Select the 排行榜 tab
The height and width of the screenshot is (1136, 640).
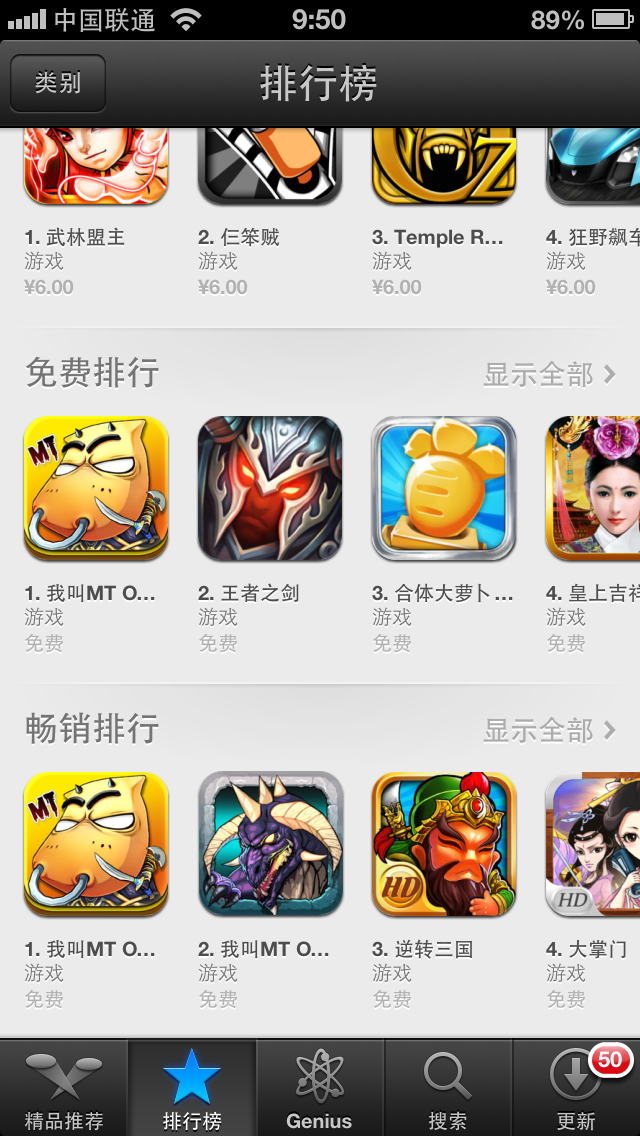[x=192, y=1088]
